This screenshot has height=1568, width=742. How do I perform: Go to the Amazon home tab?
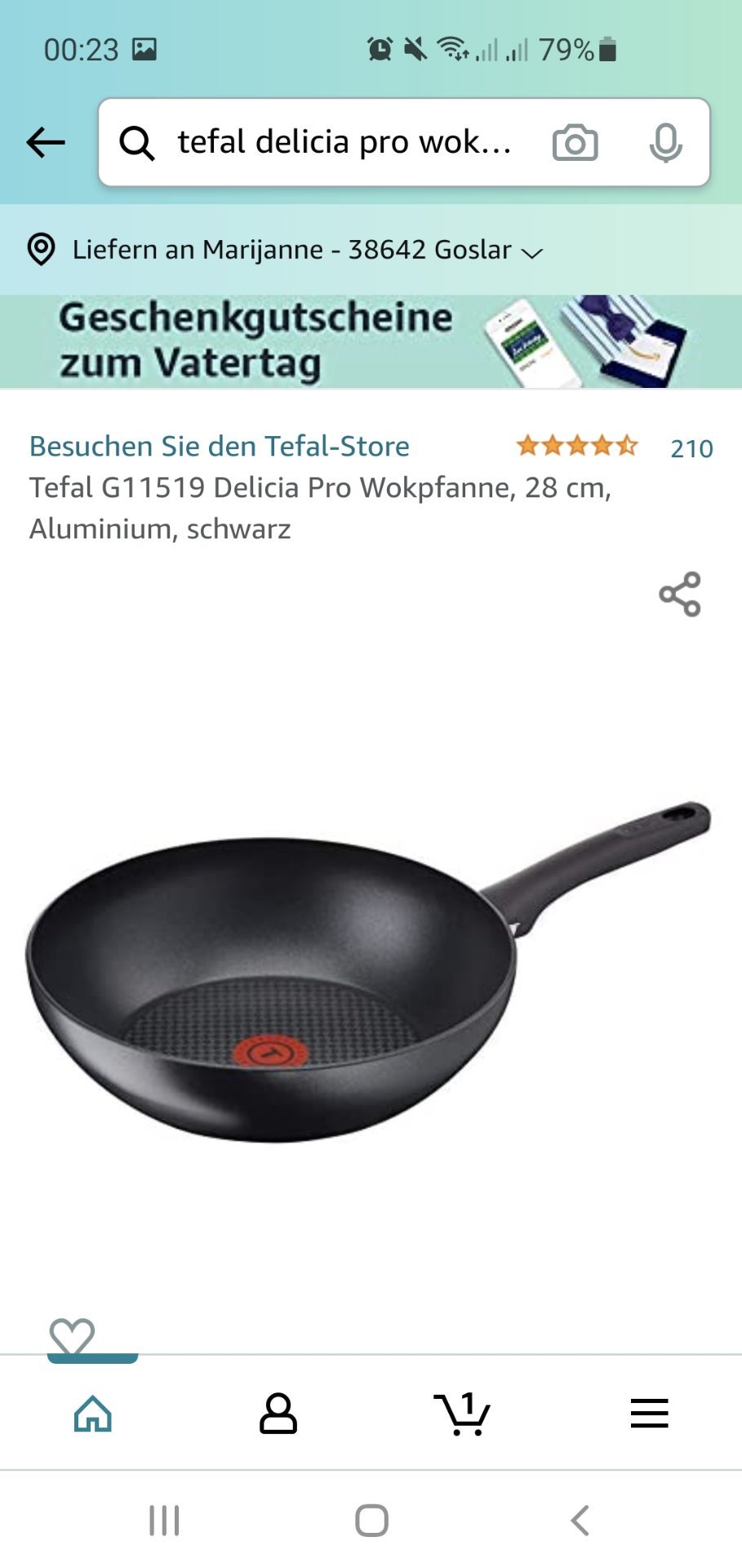coord(93,1413)
